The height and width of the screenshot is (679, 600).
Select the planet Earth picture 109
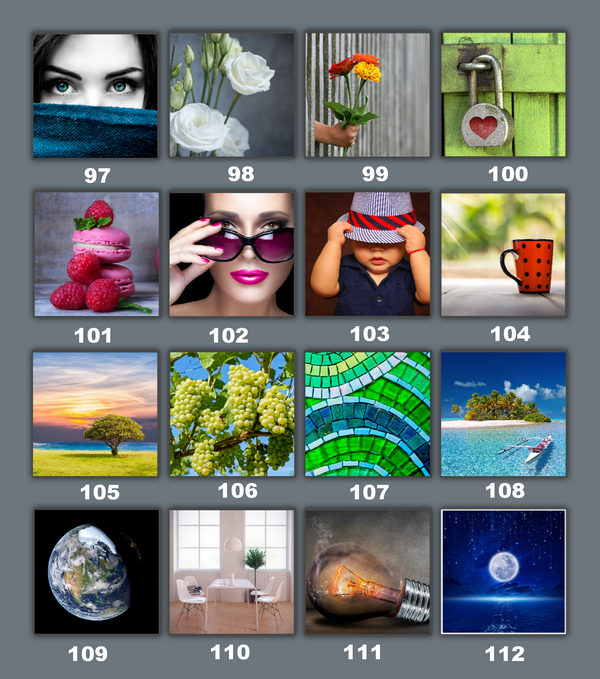point(96,571)
